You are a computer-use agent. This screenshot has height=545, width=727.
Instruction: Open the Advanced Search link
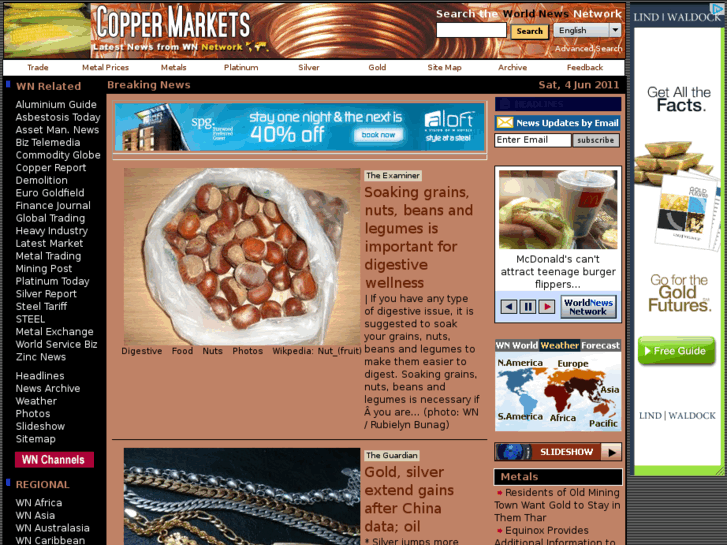tap(588, 48)
